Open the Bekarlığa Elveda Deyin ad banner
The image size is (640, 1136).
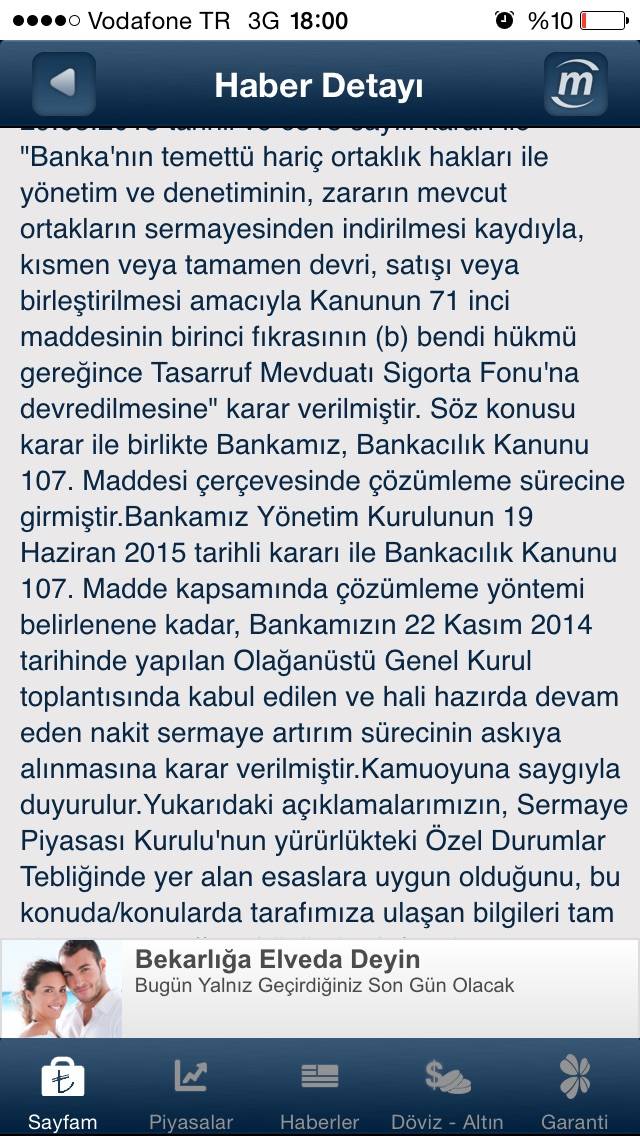coord(320,988)
